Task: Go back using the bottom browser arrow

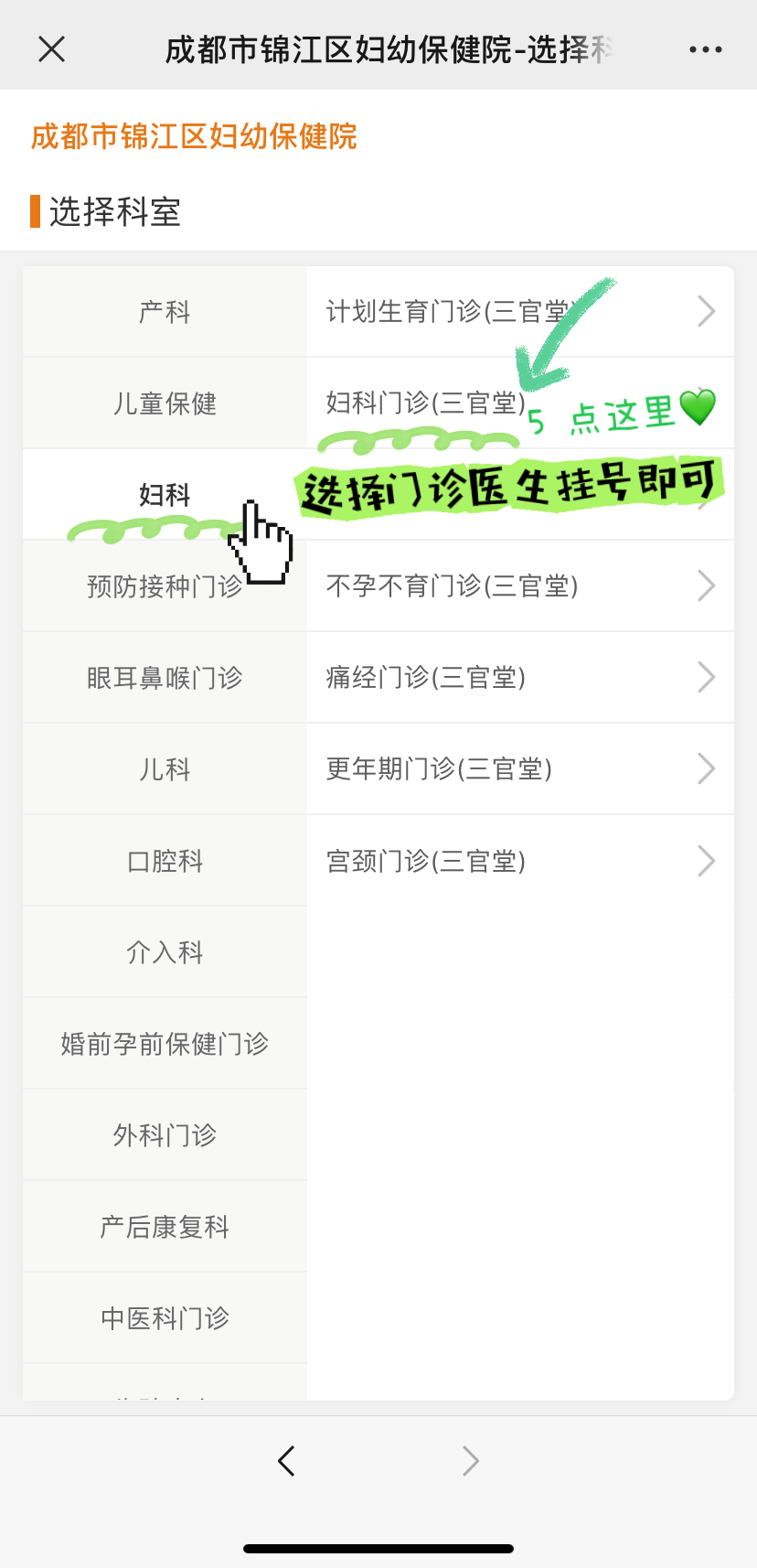Action: coord(286,1461)
